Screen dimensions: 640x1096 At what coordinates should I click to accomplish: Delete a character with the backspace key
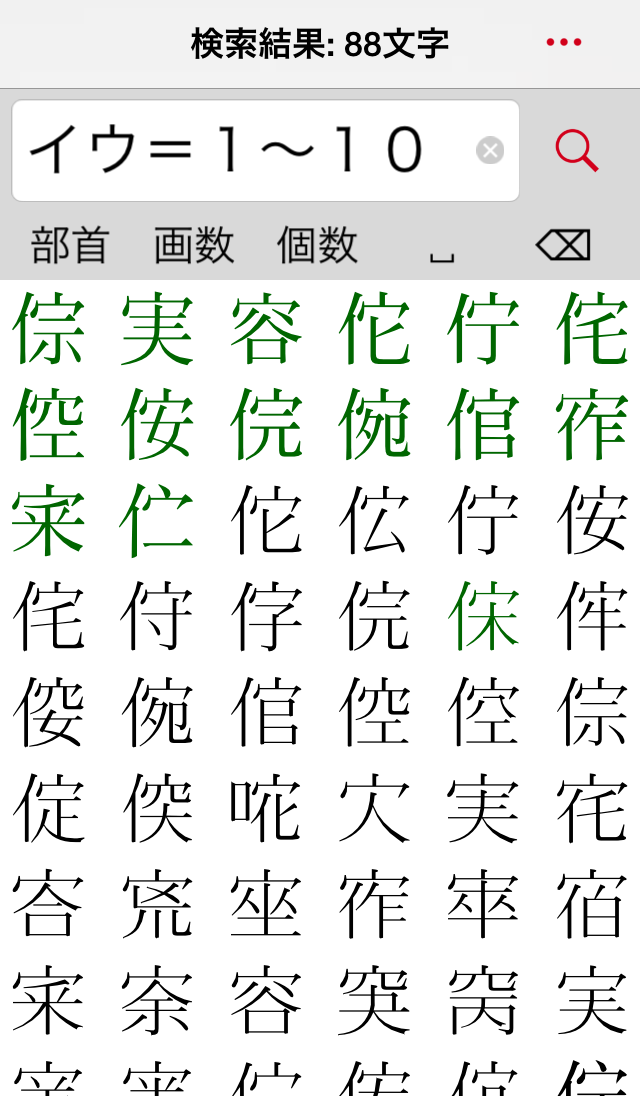click(x=563, y=245)
